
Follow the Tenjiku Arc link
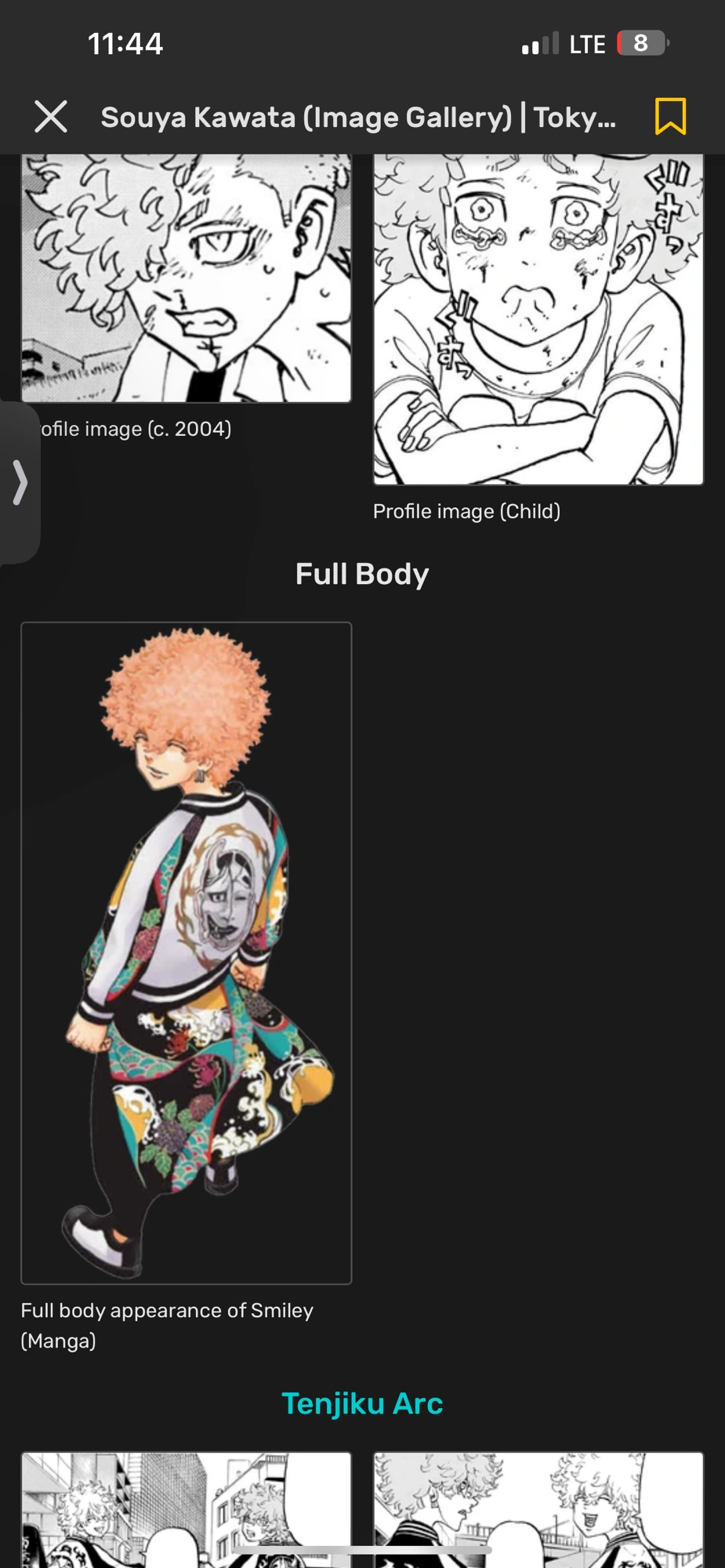(362, 1403)
